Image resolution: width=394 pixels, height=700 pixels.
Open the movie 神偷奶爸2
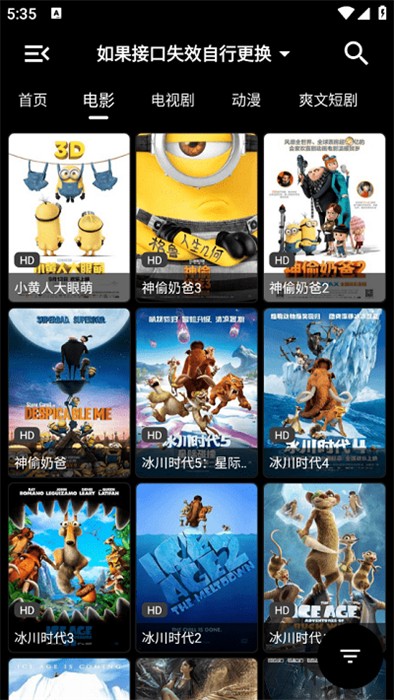(x=324, y=217)
